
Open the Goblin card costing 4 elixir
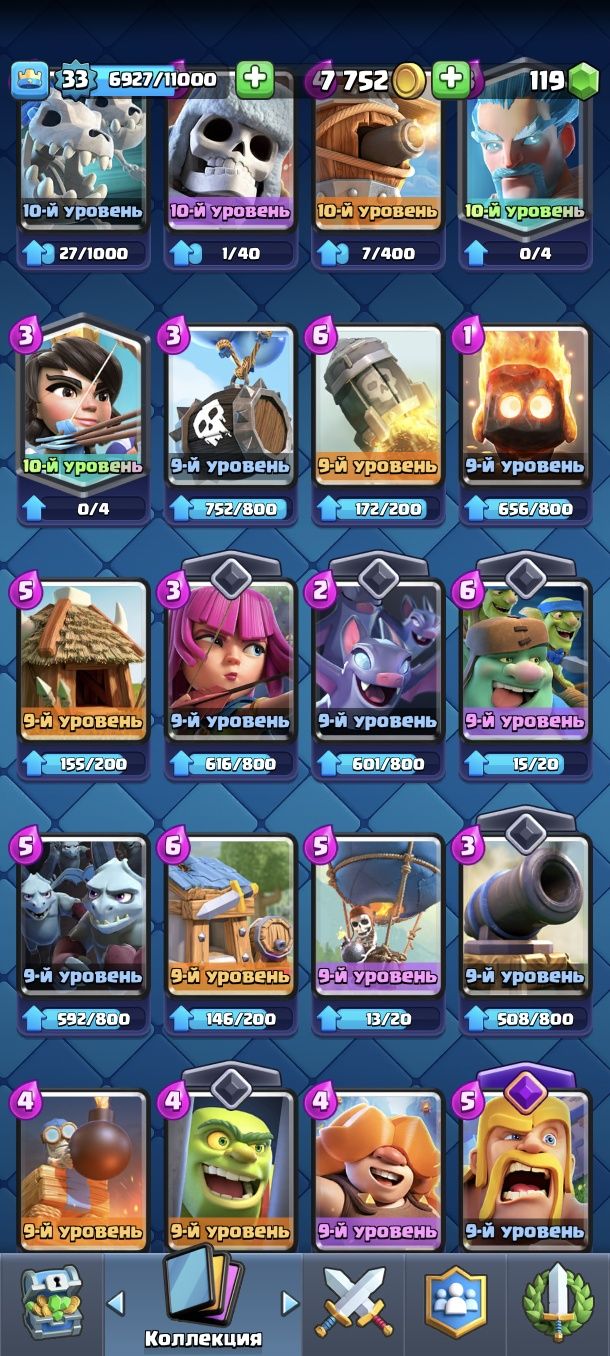pyautogui.click(x=231, y=1170)
